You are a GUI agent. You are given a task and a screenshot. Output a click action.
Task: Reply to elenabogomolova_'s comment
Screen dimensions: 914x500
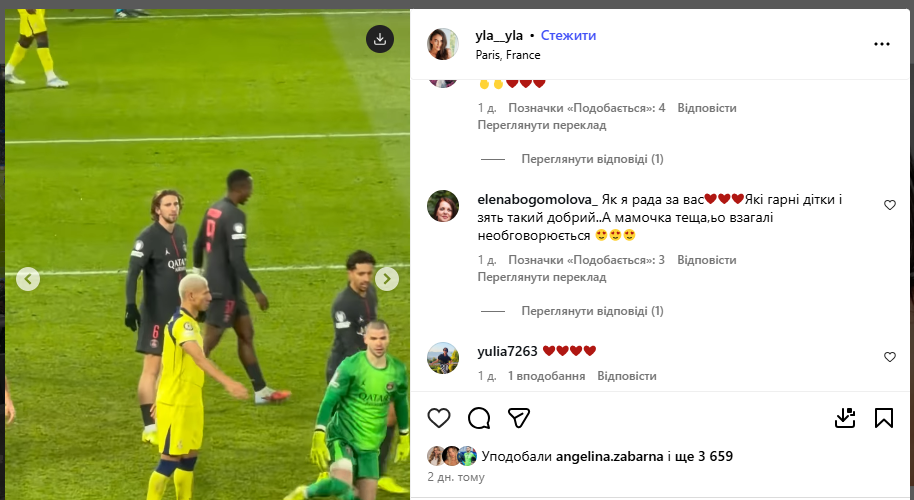(706, 260)
